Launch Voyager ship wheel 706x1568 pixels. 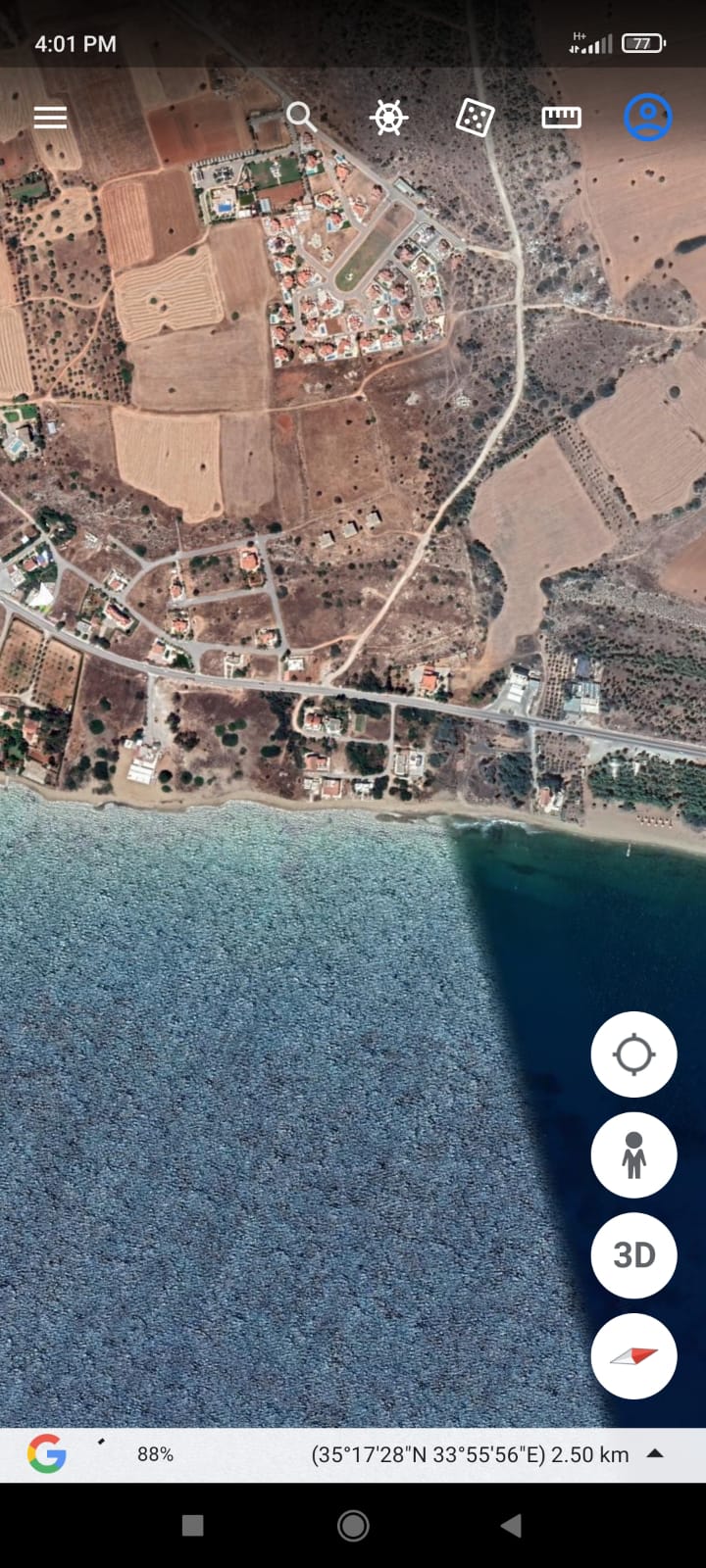[x=388, y=118]
